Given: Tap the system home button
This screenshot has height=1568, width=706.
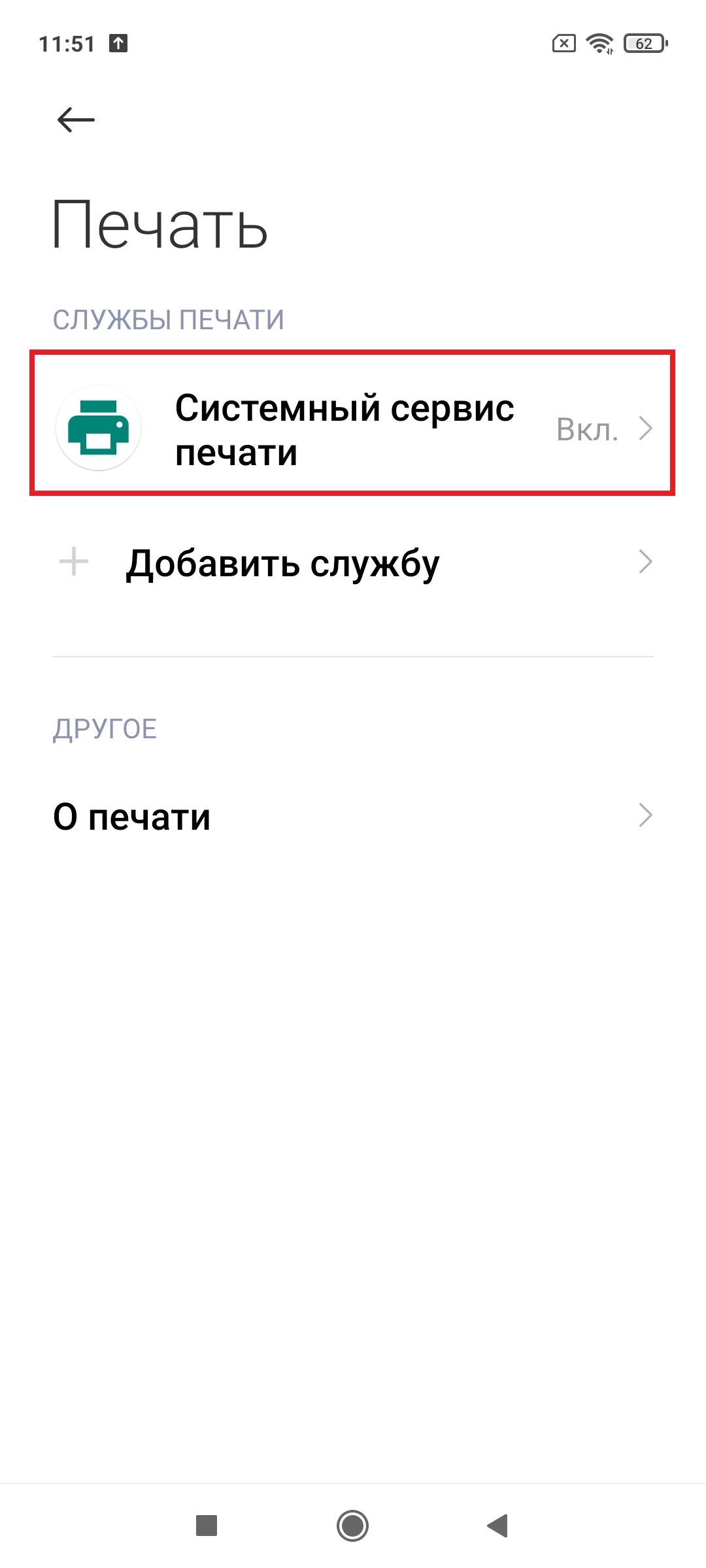Looking at the screenshot, I should click(x=353, y=1526).
